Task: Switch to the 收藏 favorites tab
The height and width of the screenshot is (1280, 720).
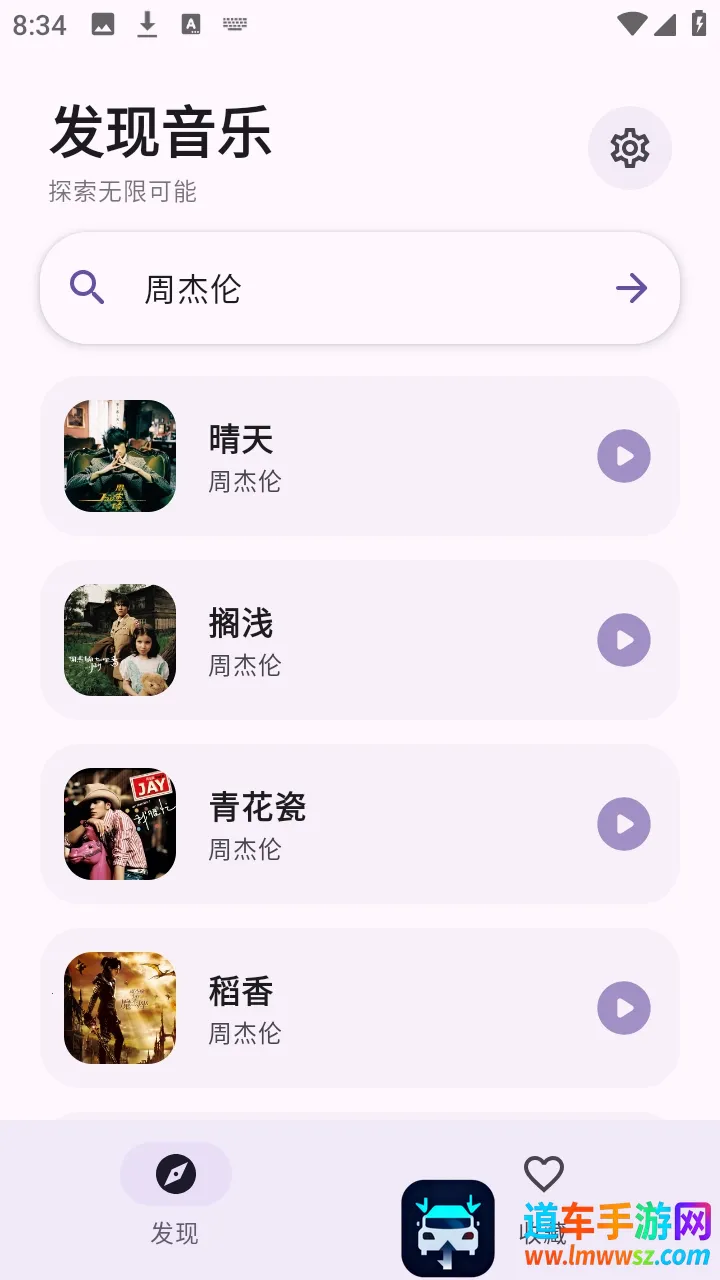Action: pyautogui.click(x=544, y=1180)
